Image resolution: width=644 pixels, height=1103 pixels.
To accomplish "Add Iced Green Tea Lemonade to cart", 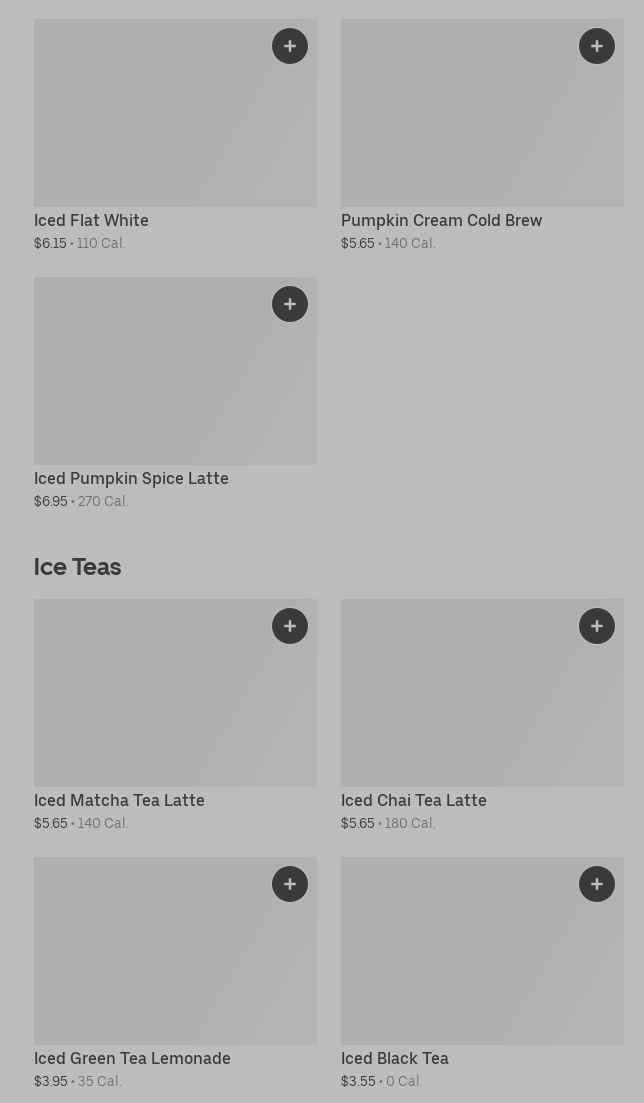I will click(290, 884).
